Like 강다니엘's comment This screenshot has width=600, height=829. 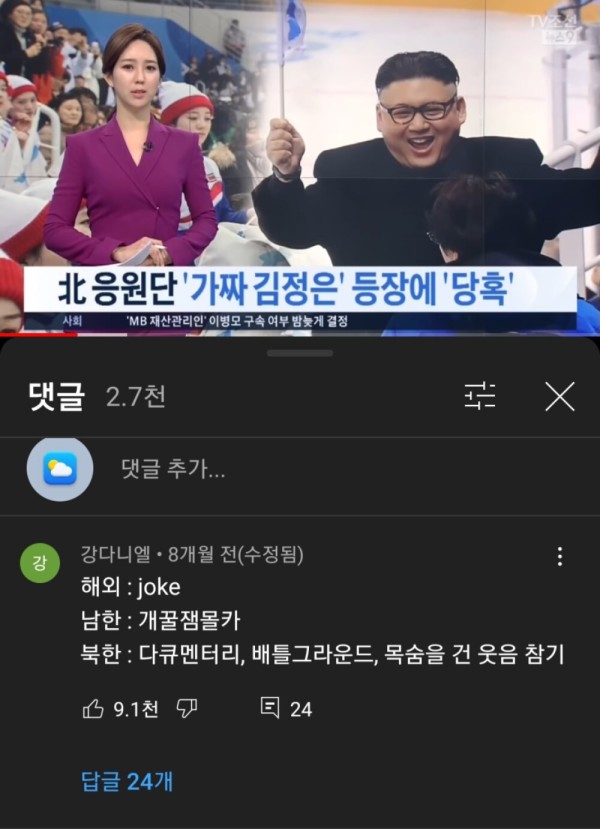pos(93,709)
